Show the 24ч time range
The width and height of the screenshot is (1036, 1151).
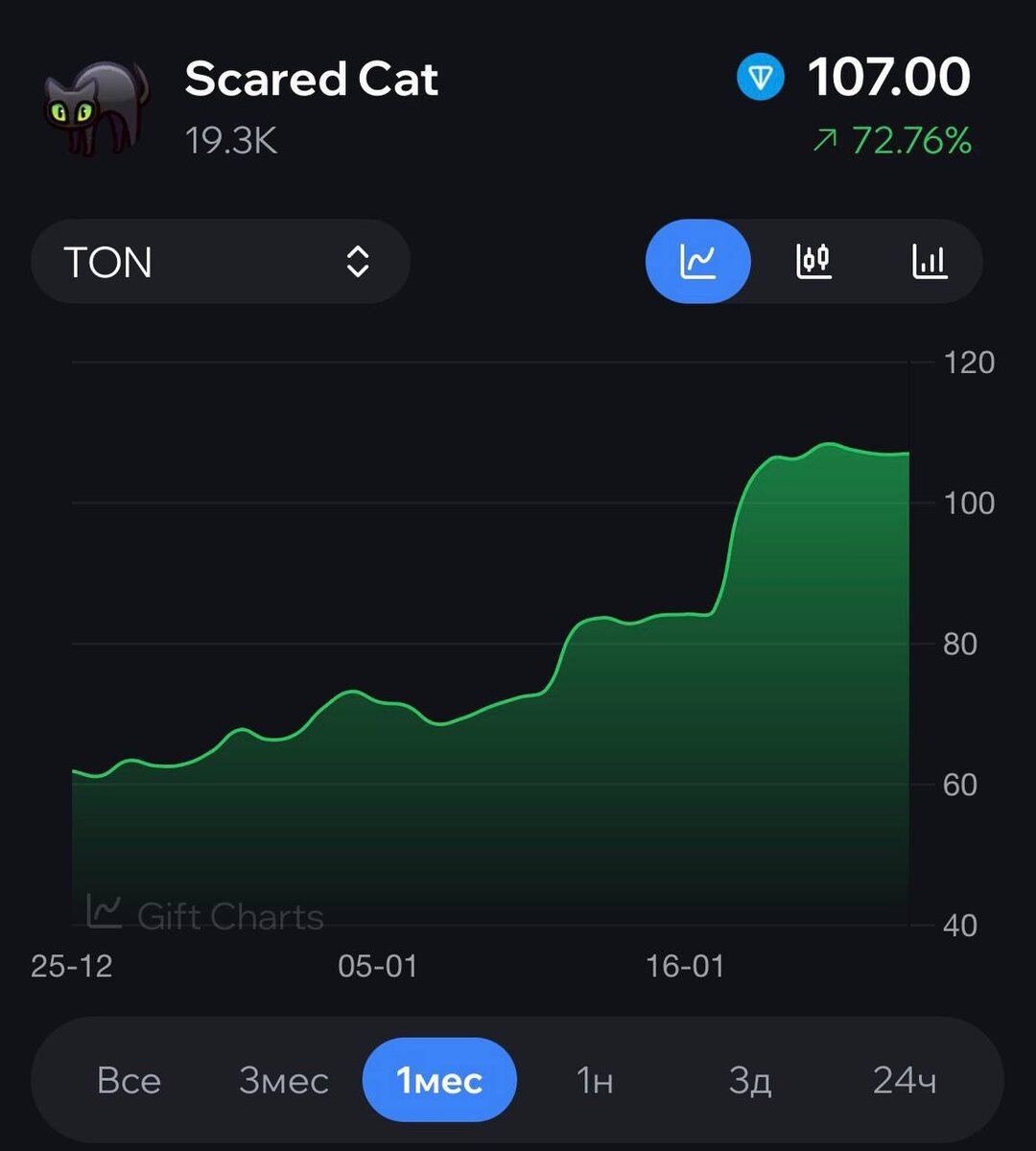[905, 1081]
